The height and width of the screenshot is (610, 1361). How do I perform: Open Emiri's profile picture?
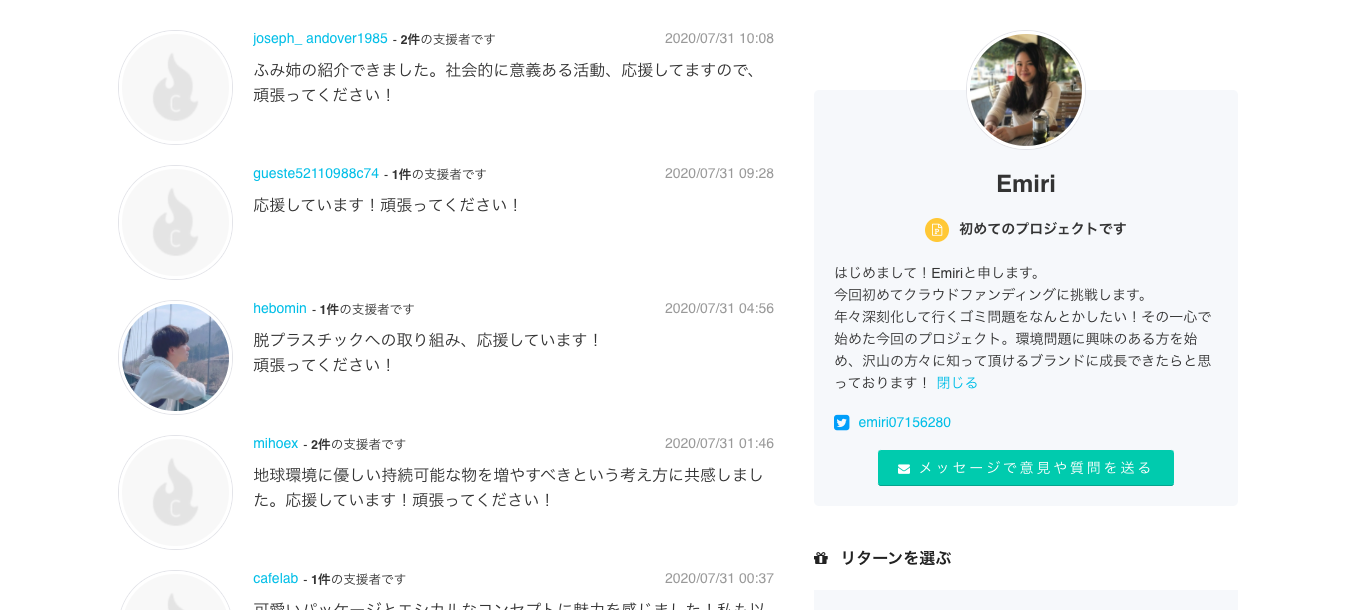click(x=1025, y=90)
